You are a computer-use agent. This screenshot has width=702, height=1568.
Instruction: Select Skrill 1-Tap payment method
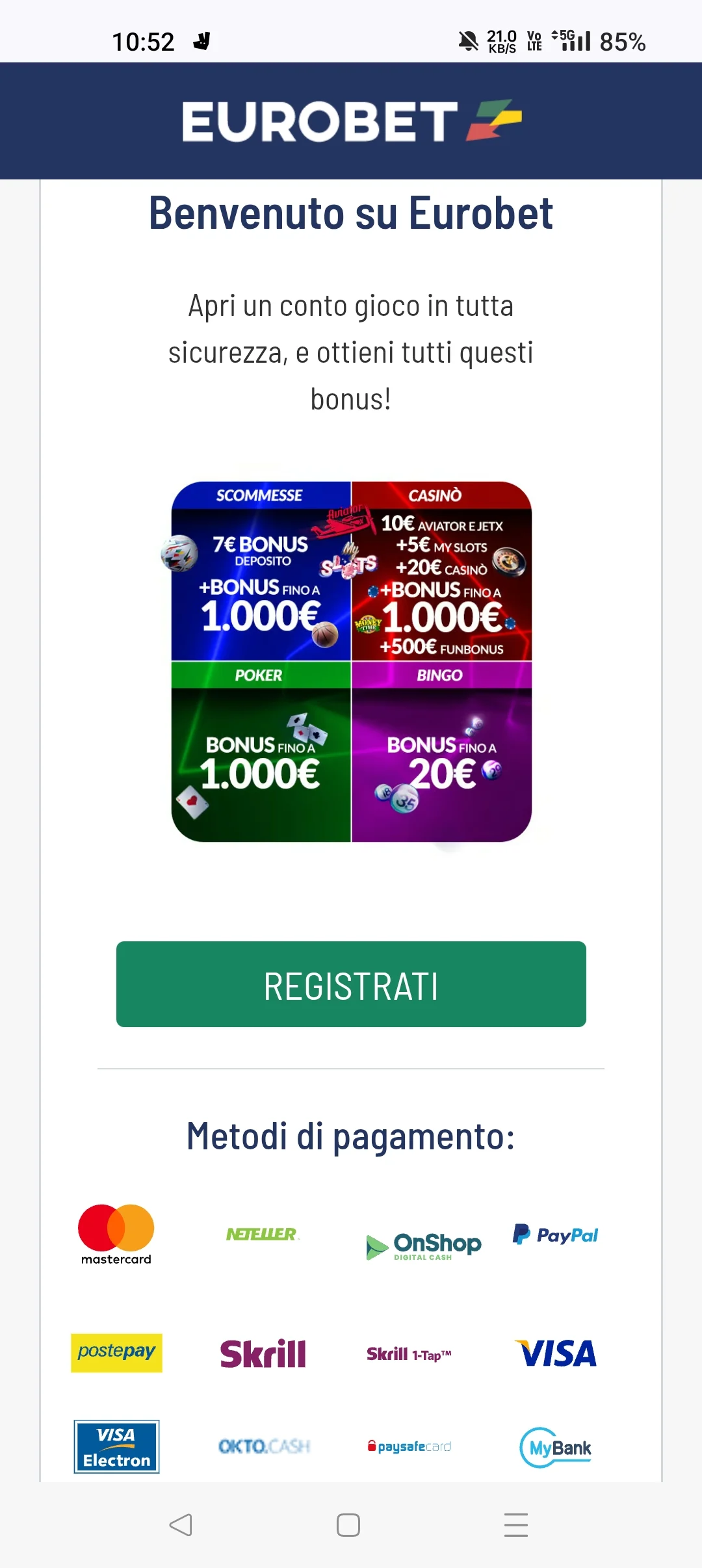(409, 1354)
